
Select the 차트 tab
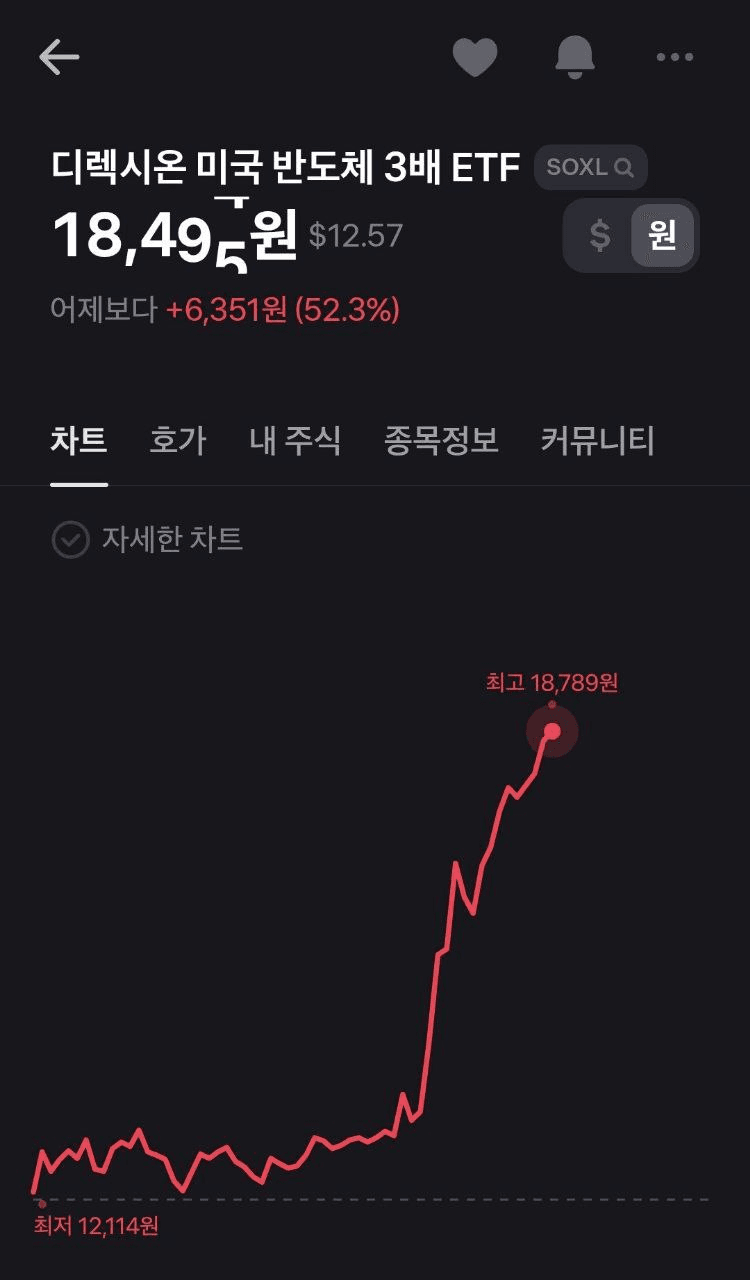[x=79, y=440]
